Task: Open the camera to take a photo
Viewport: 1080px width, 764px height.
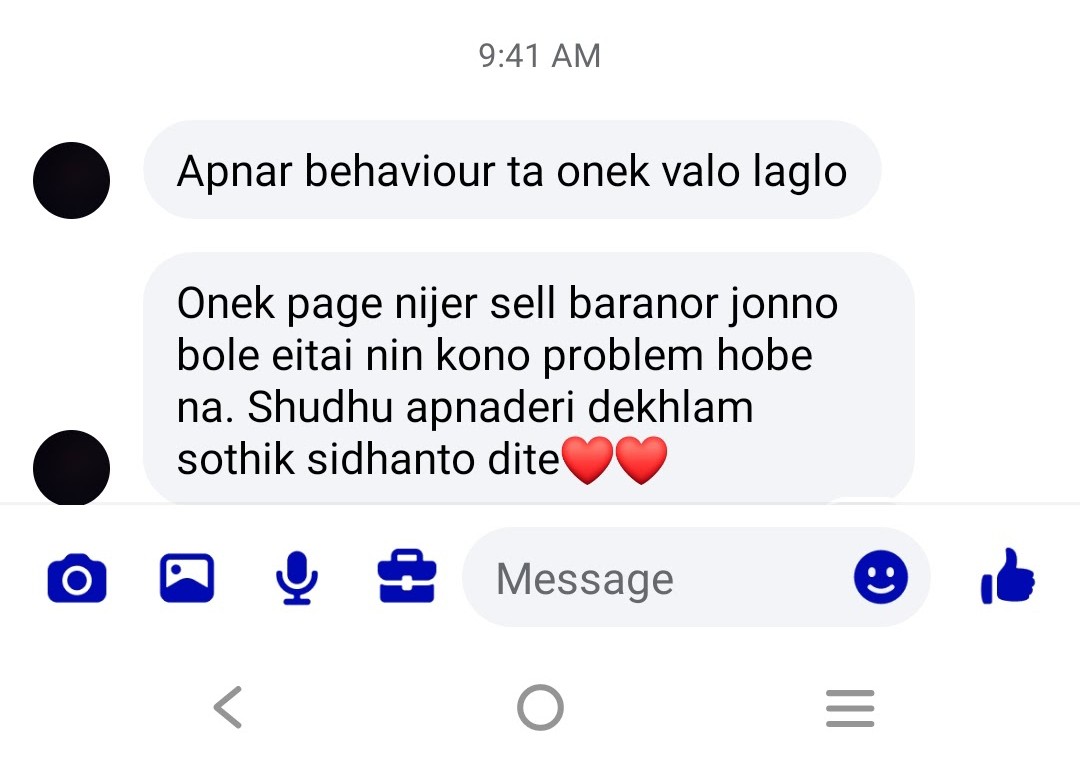Action: click(77, 579)
